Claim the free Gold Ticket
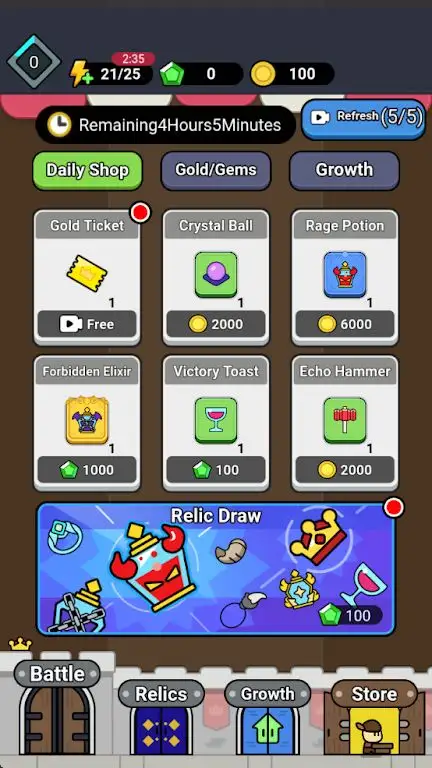This screenshot has width=432, height=768. pyautogui.click(x=87, y=324)
